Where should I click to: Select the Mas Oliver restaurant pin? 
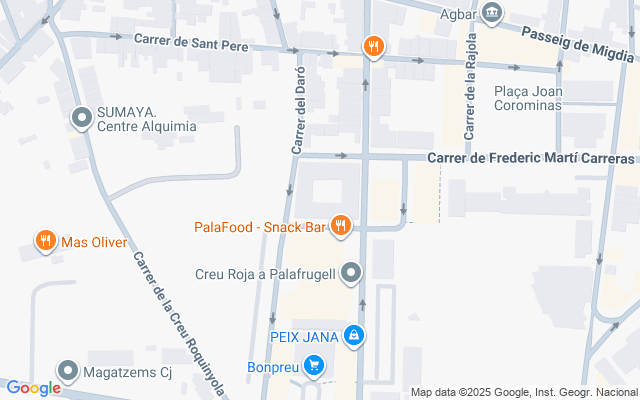coord(45,241)
